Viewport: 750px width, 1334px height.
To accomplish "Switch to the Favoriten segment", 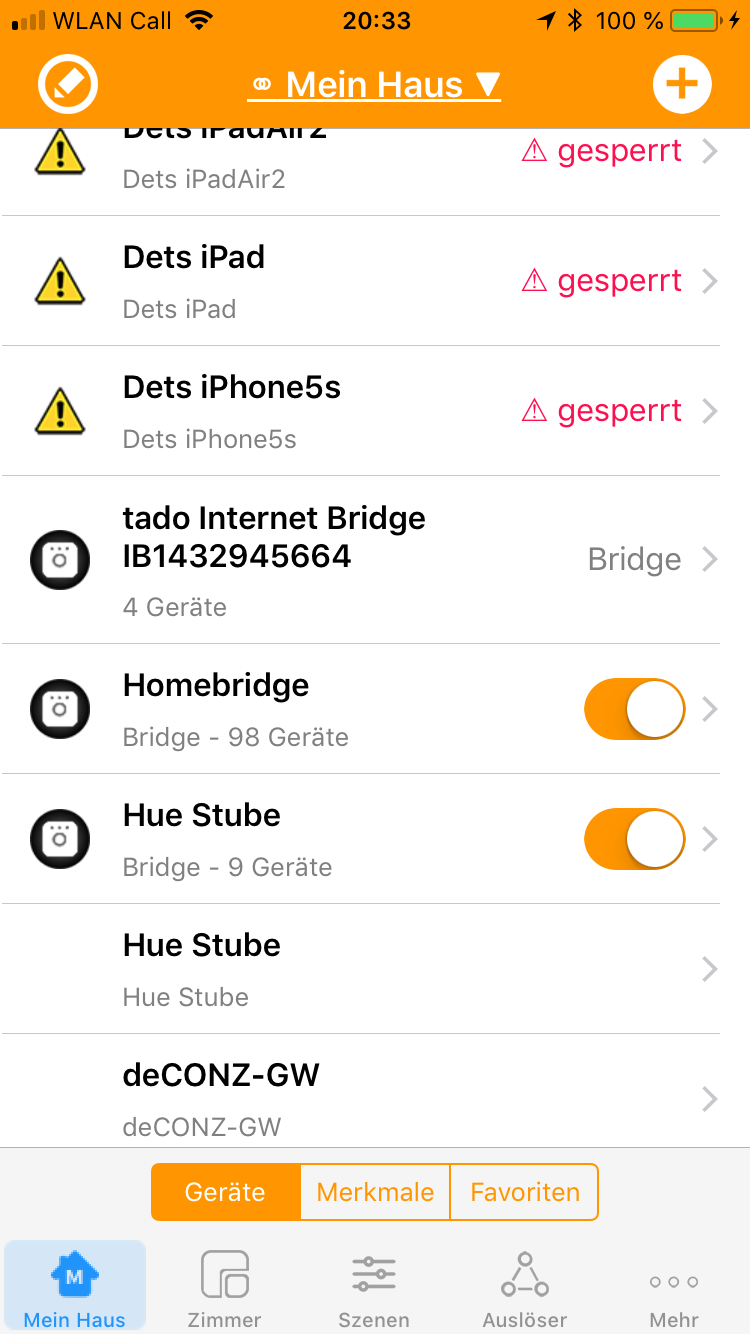I will click(x=524, y=1192).
